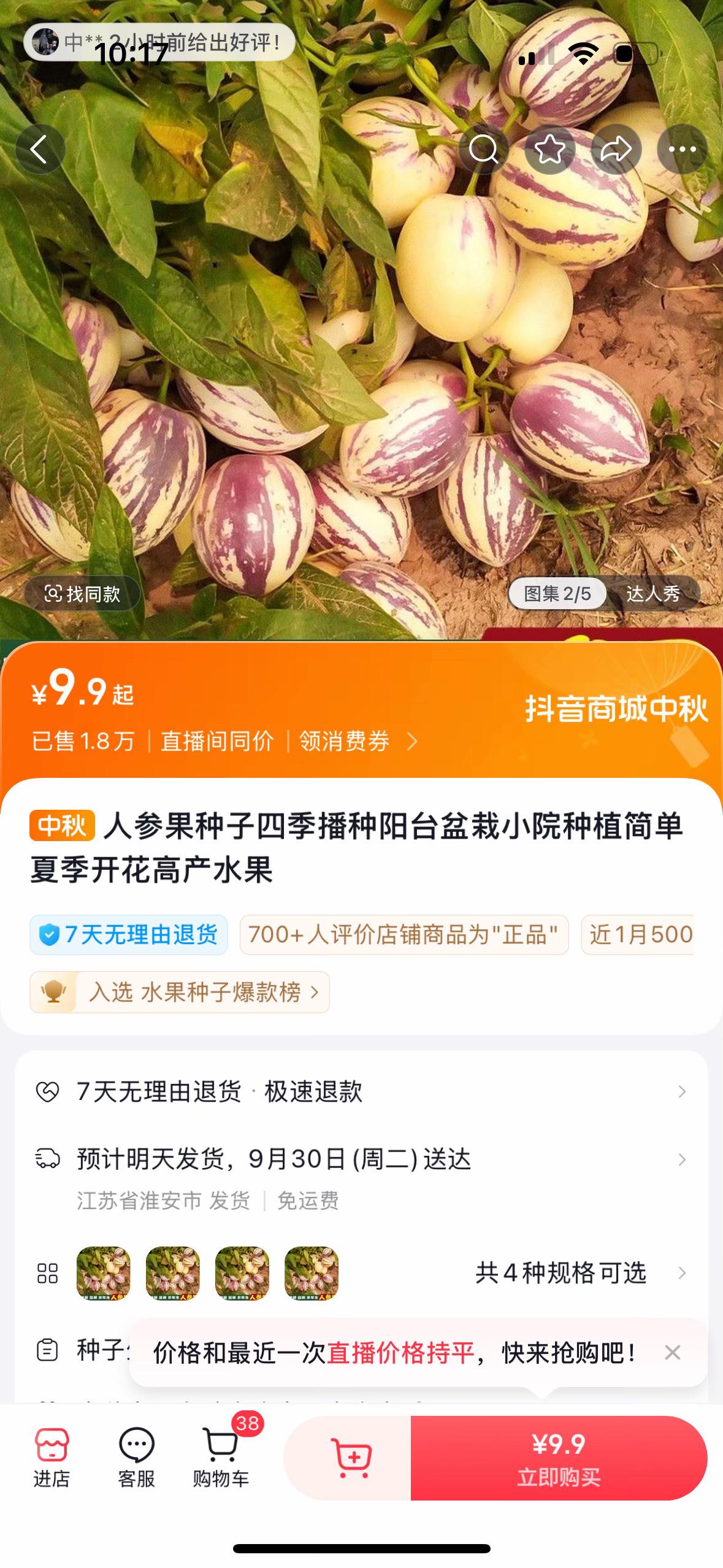Open the 购物车 shopping cart
The image size is (723, 1568).
tap(221, 1458)
